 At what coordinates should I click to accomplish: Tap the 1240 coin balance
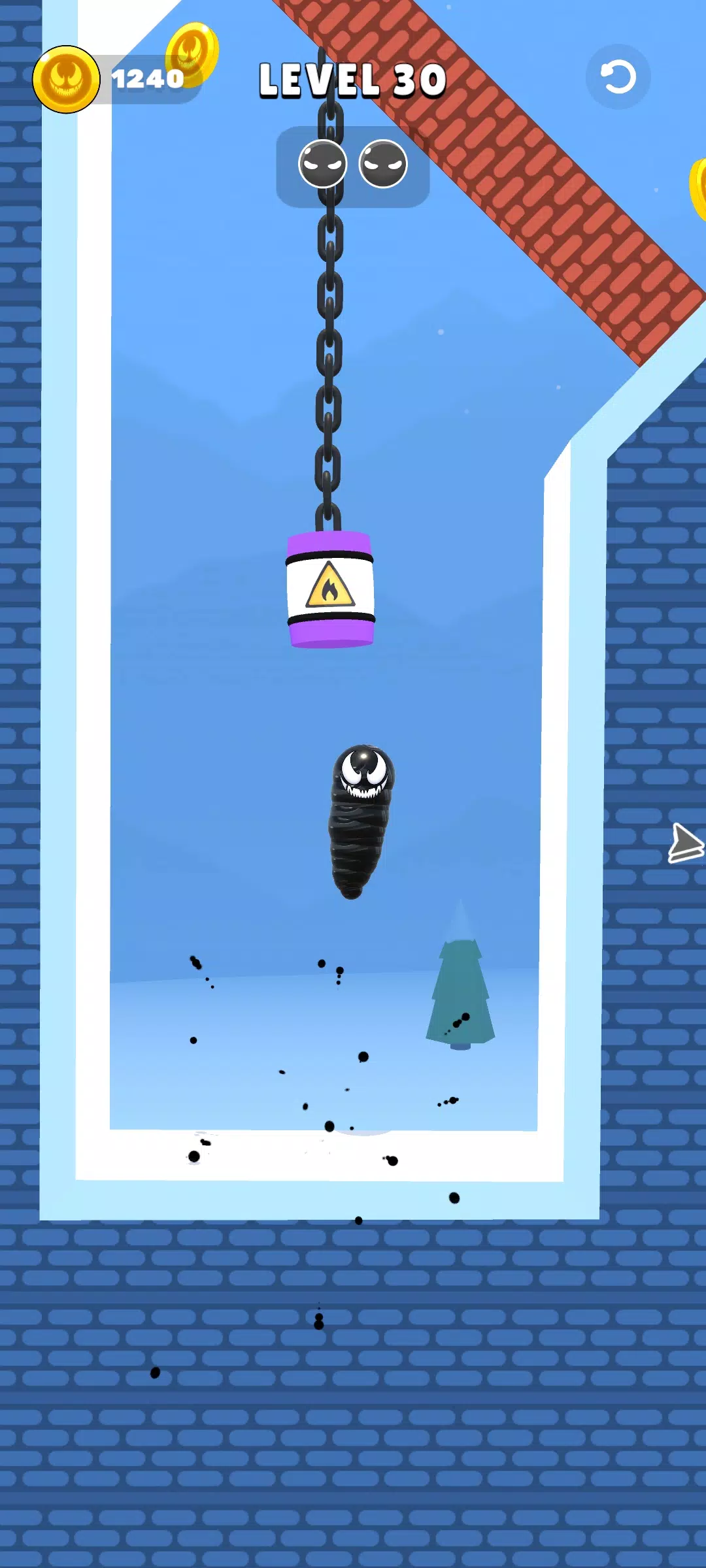[146, 79]
